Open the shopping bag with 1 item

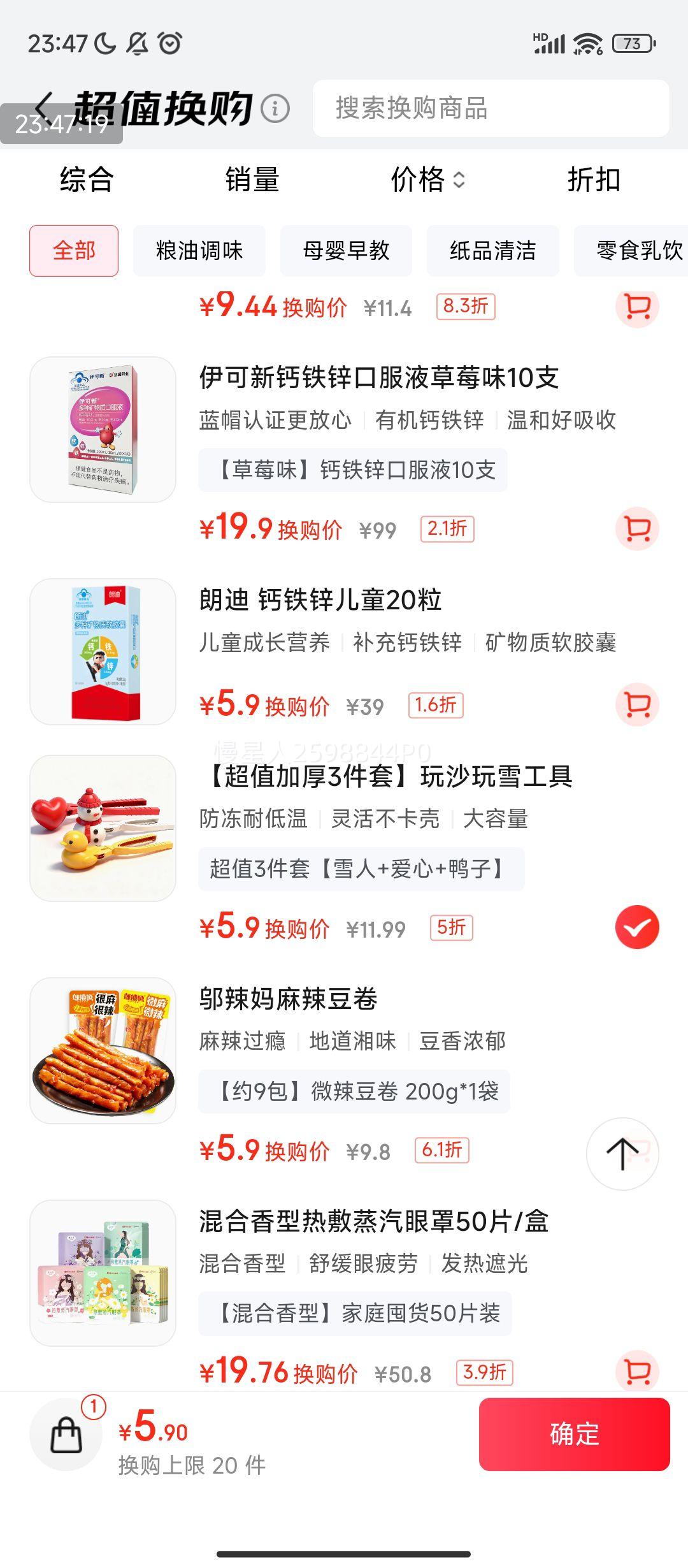(x=66, y=1434)
